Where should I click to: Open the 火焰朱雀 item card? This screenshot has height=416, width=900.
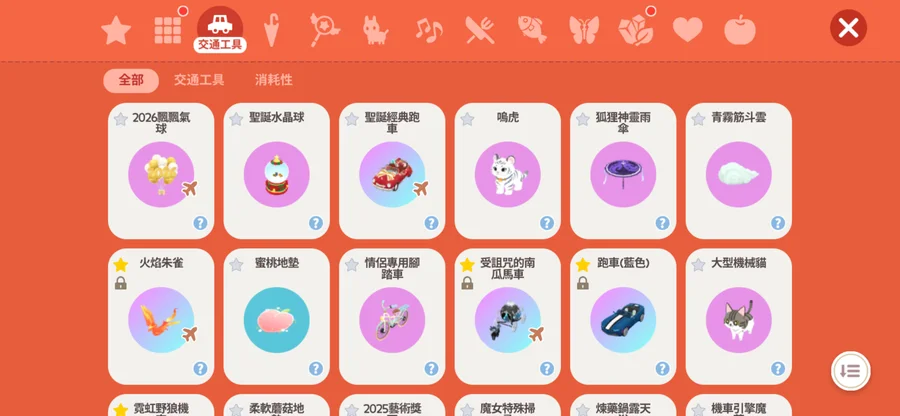(x=161, y=318)
